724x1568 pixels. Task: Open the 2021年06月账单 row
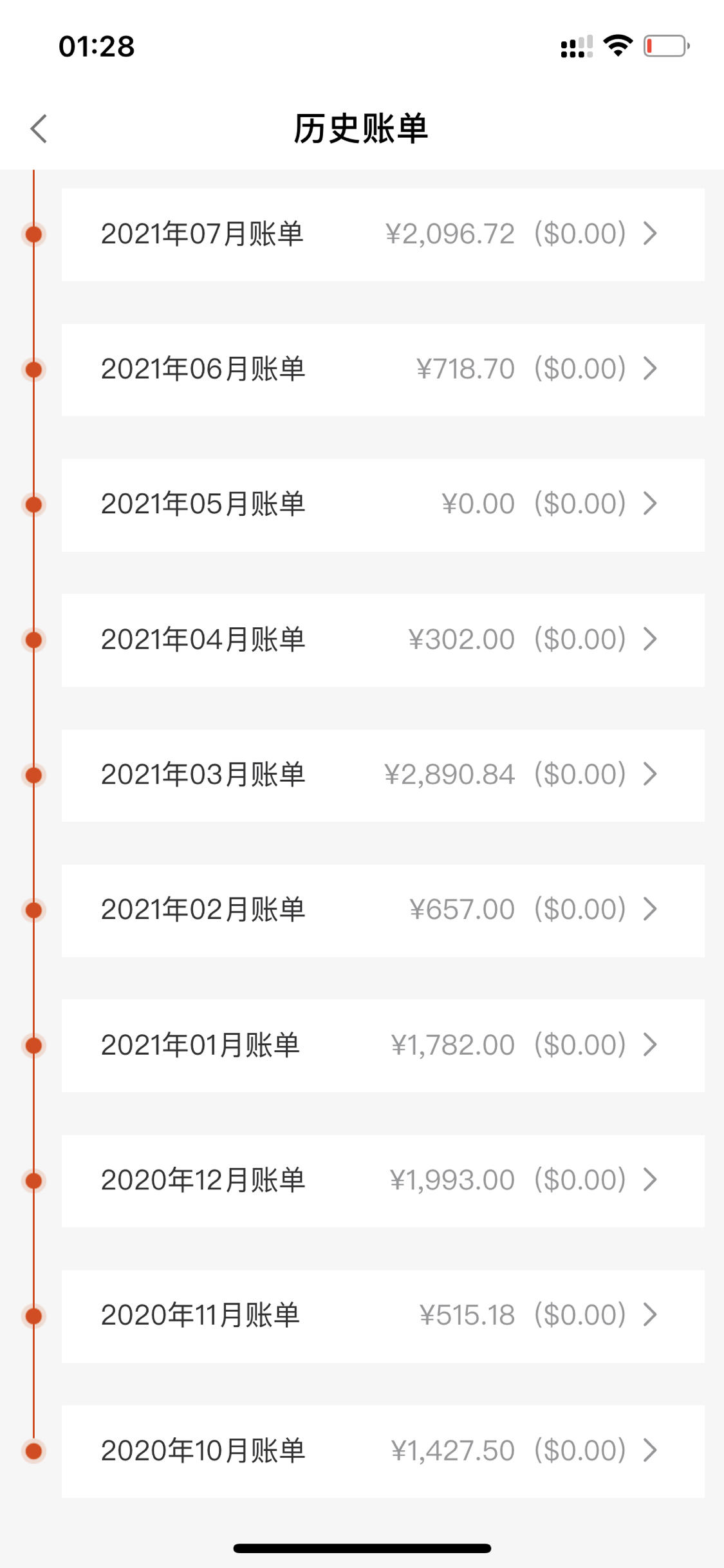click(383, 370)
